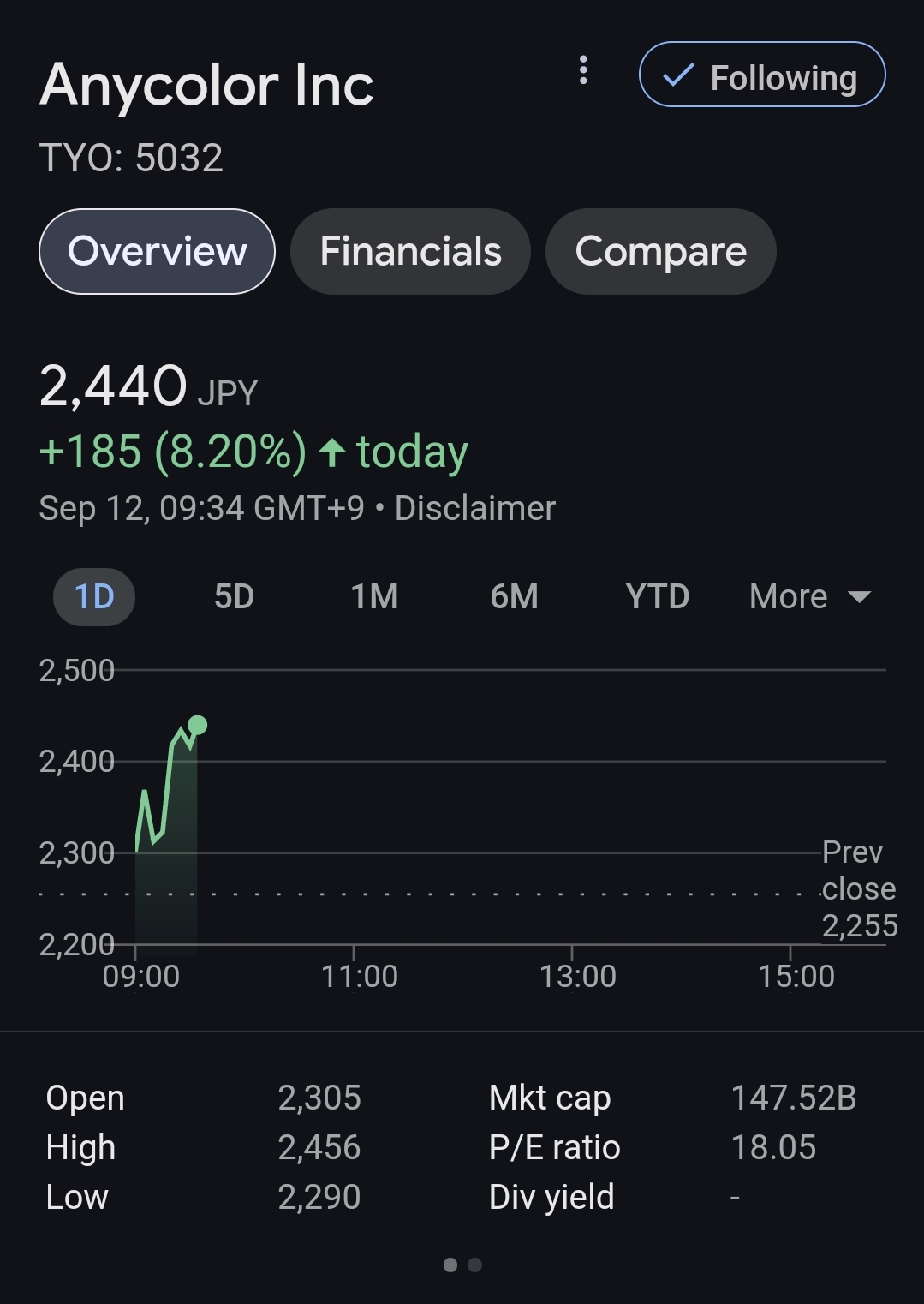Open the Compare tab
Image resolution: width=924 pixels, height=1304 pixels.
coord(660,252)
